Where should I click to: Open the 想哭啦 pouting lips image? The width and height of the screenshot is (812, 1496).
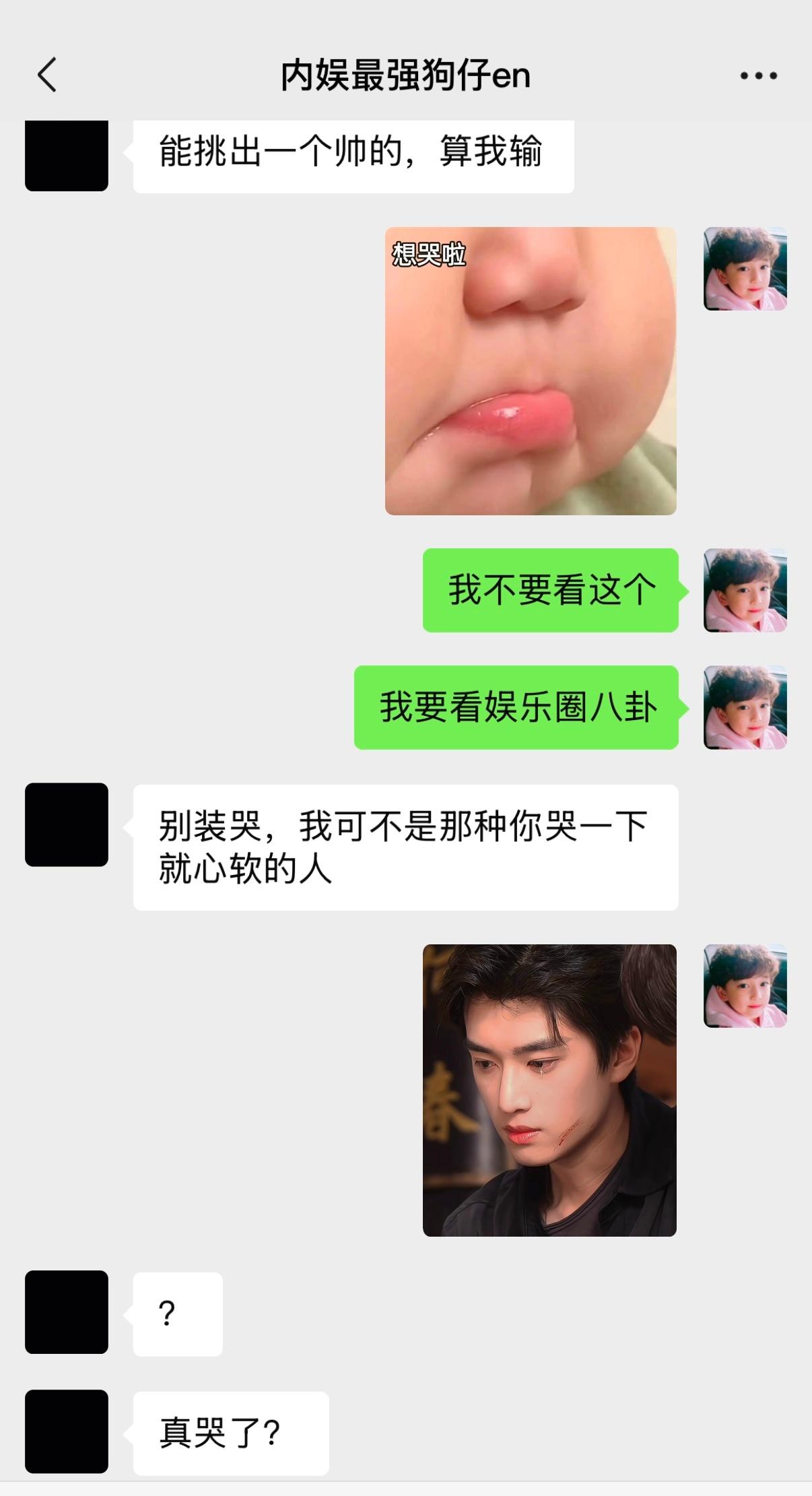tap(531, 371)
